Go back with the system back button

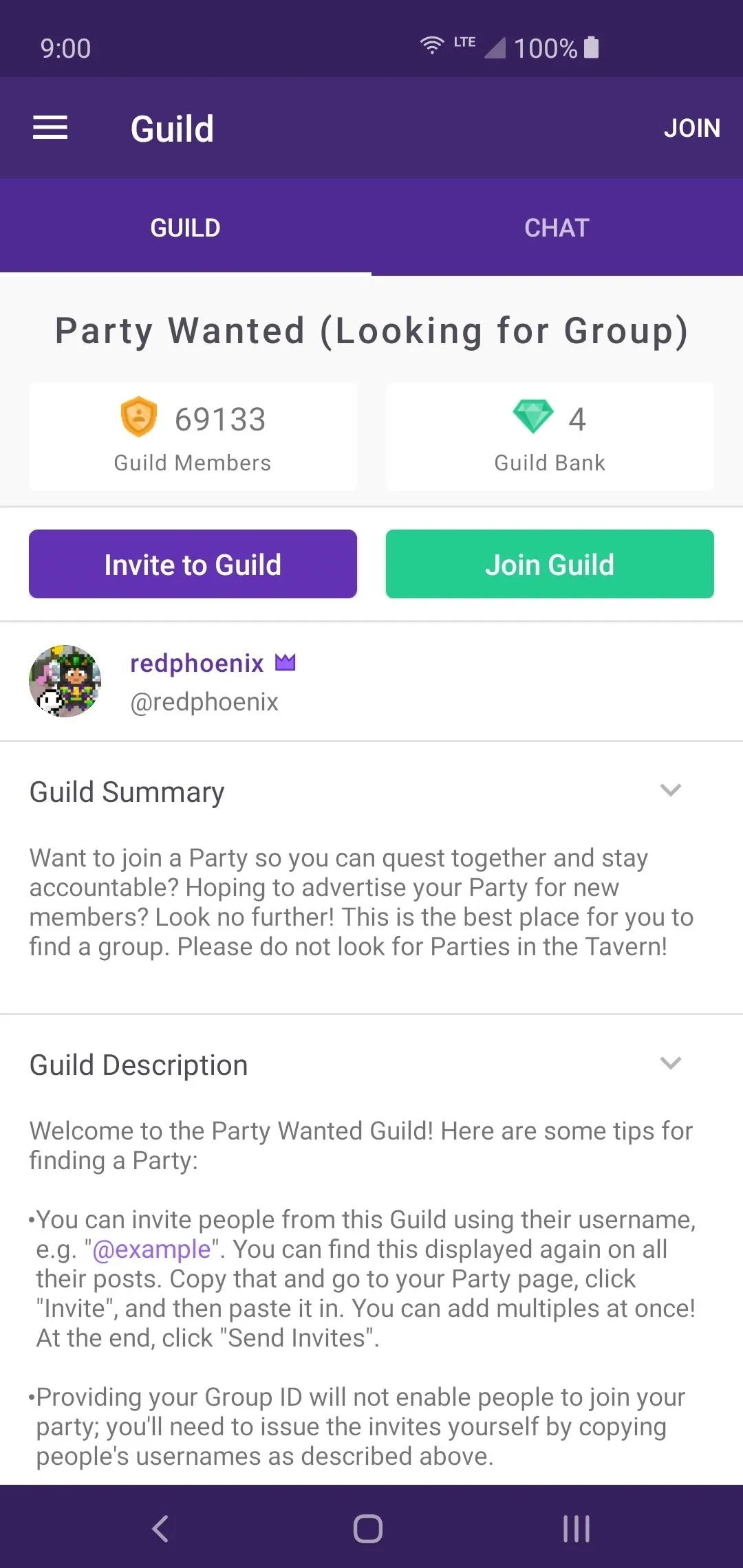pyautogui.click(x=160, y=1529)
